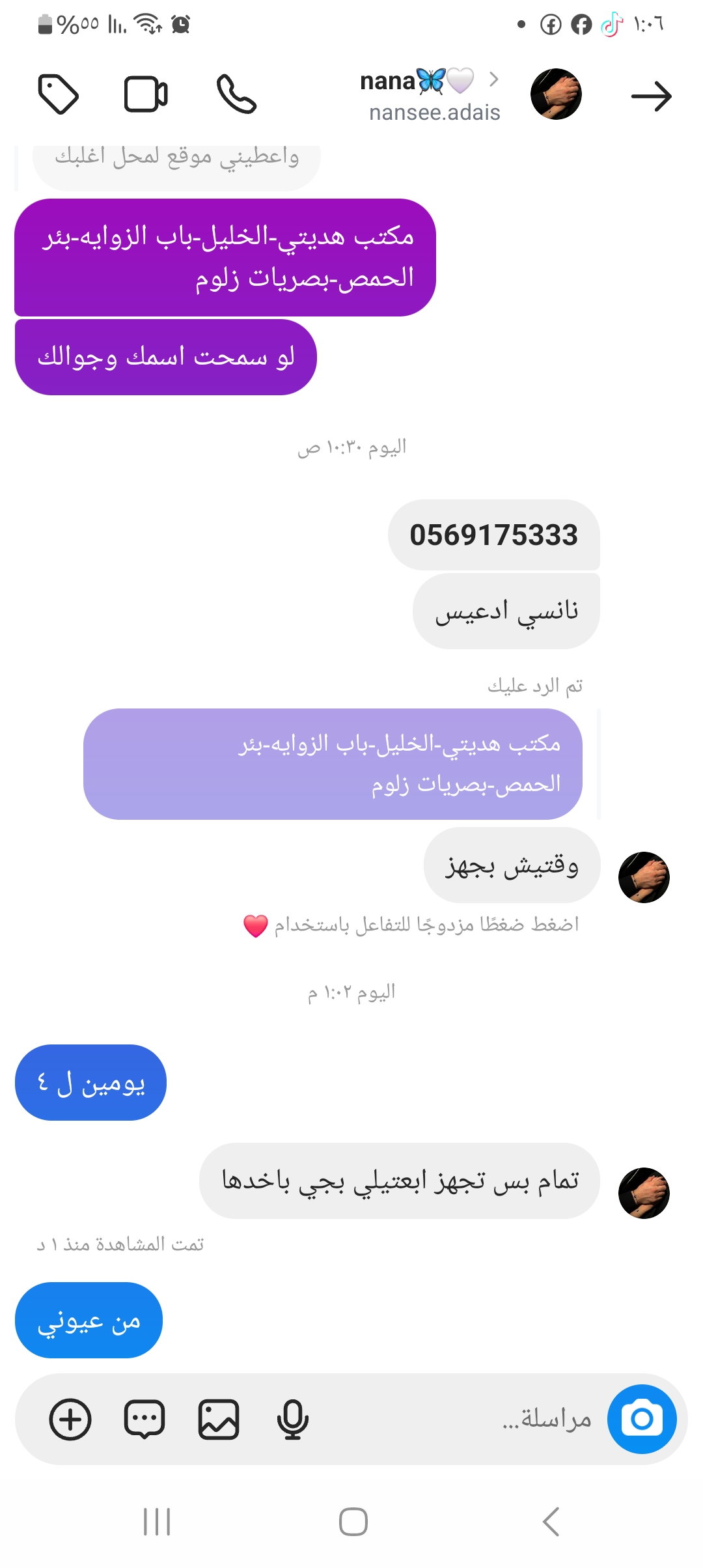This screenshot has width=703, height=1568.
Task: Open saved replies chat bubble icon
Action: pyautogui.click(x=145, y=1419)
